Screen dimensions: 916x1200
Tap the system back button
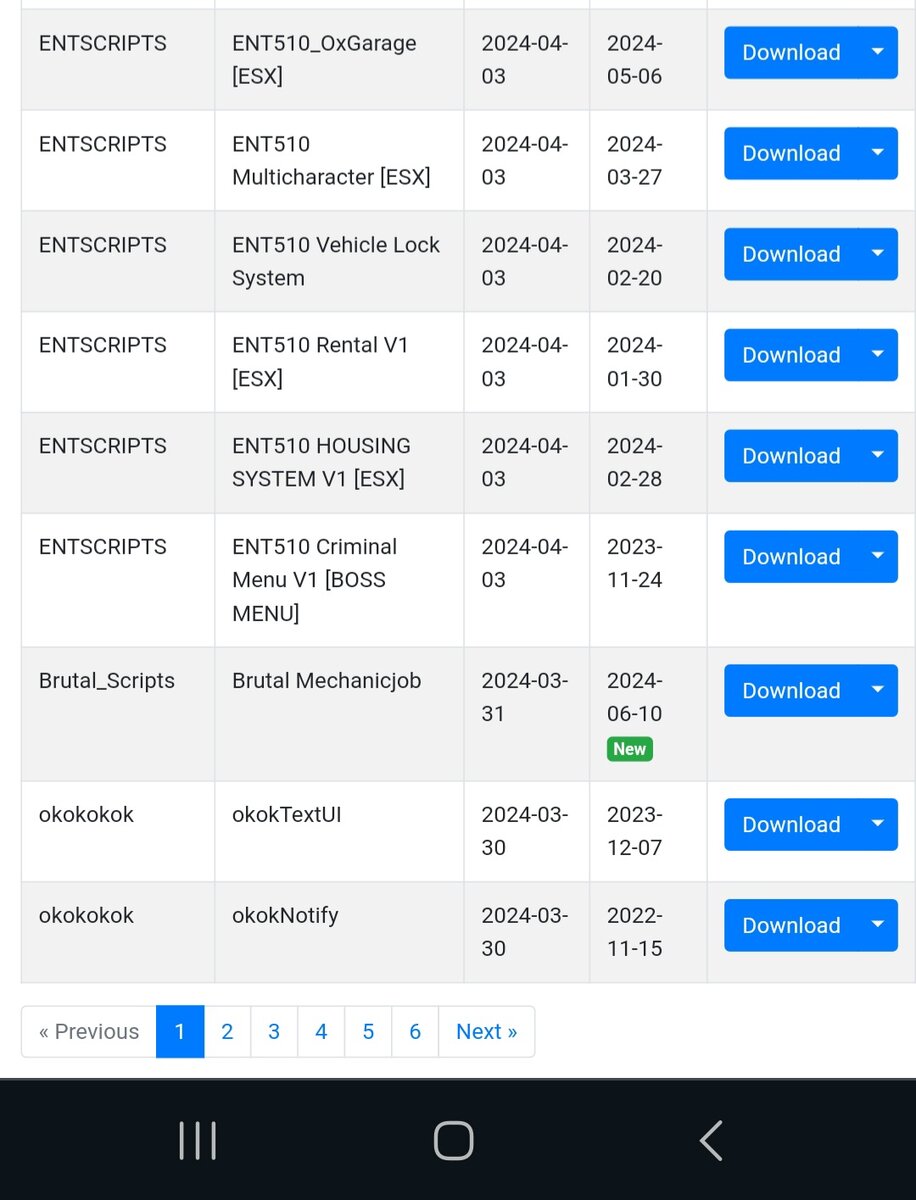click(x=710, y=1140)
